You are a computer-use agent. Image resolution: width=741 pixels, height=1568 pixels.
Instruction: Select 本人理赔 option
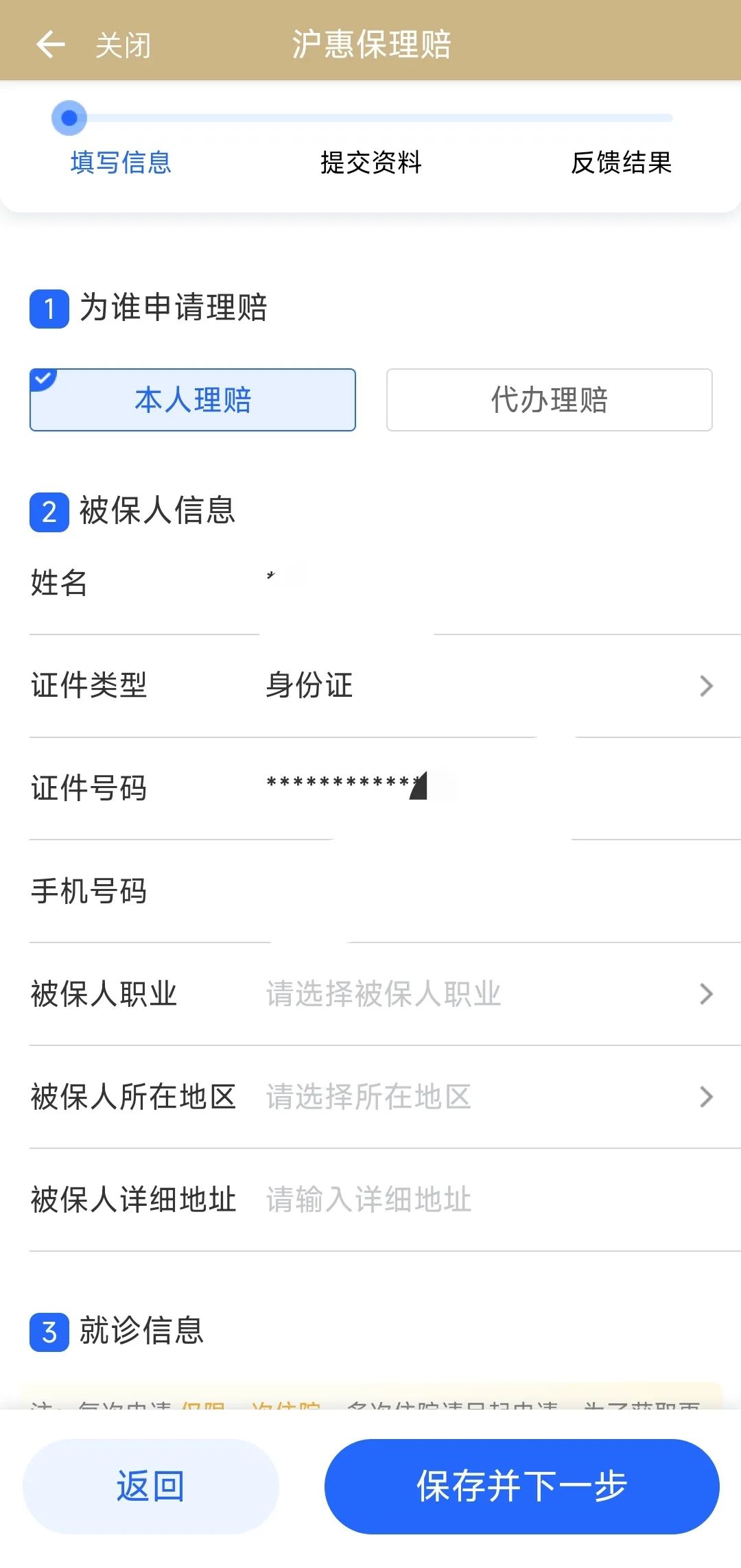pyautogui.click(x=193, y=400)
